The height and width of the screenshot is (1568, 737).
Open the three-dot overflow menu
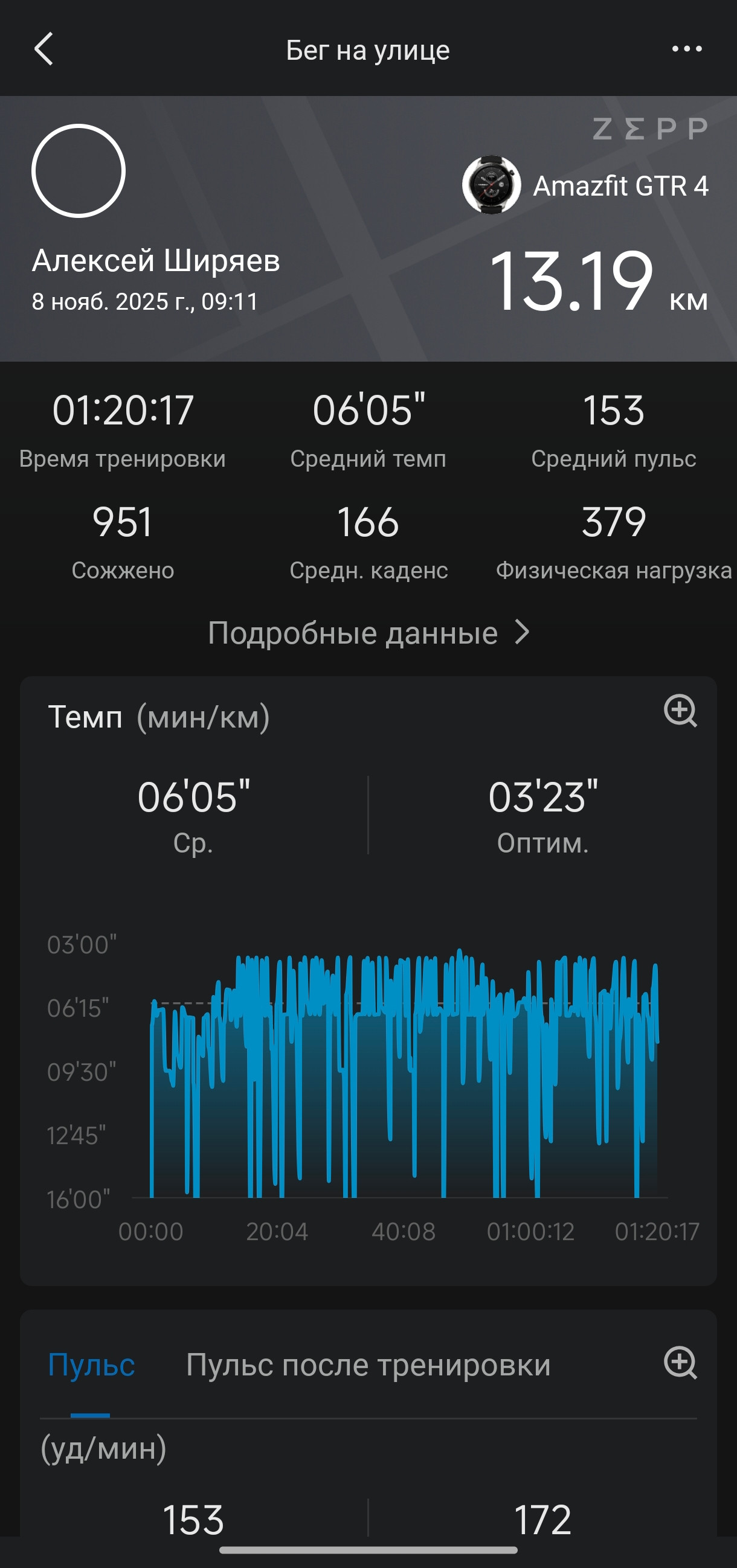tap(686, 49)
